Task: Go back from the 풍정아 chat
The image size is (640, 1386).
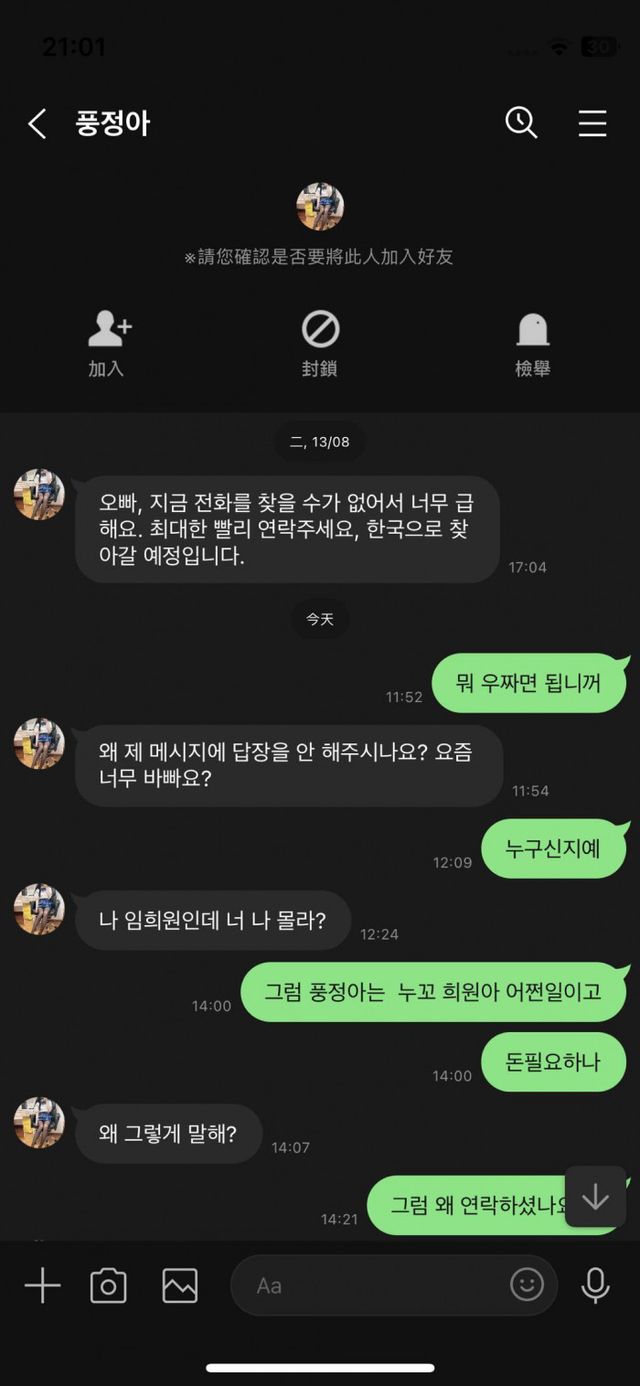Action: click(x=37, y=124)
